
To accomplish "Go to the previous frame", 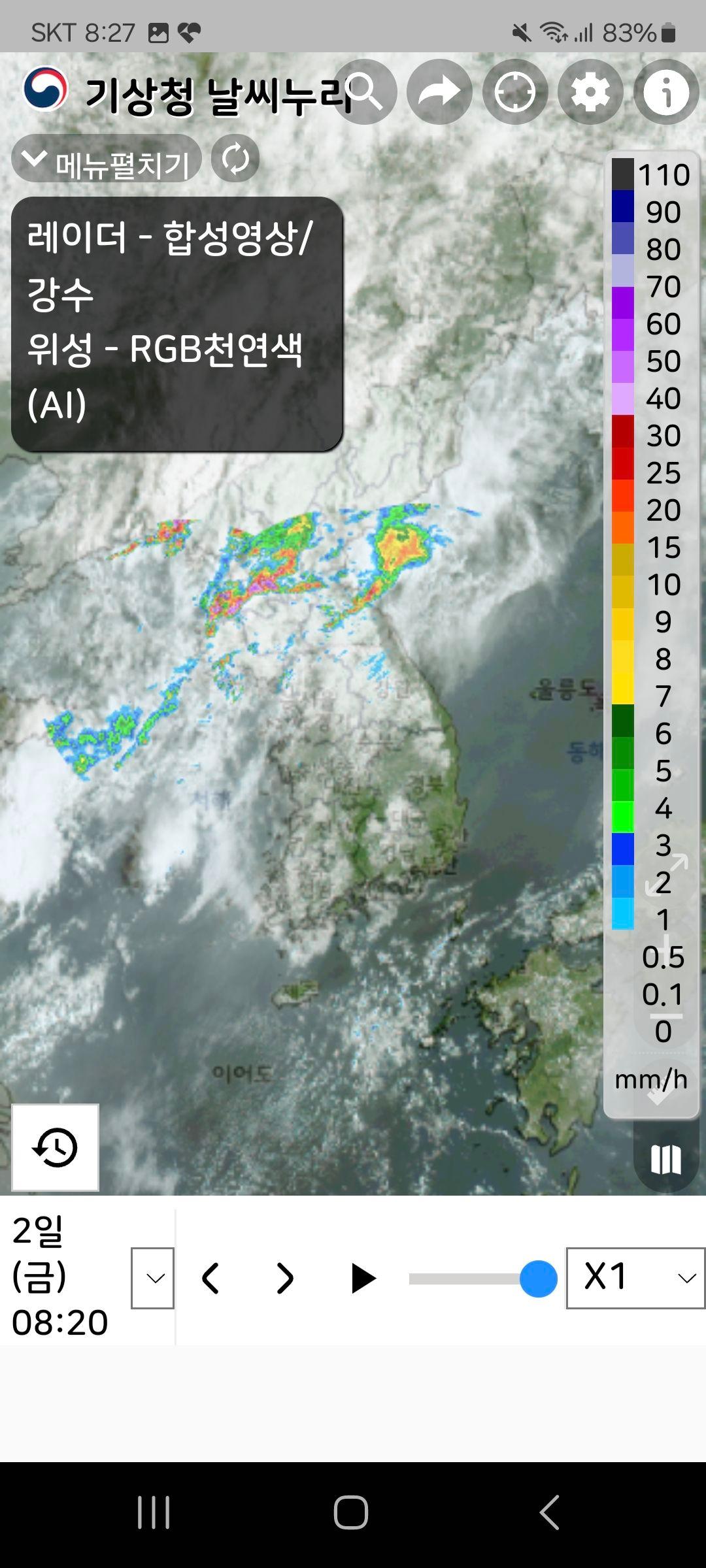I will [x=210, y=1278].
